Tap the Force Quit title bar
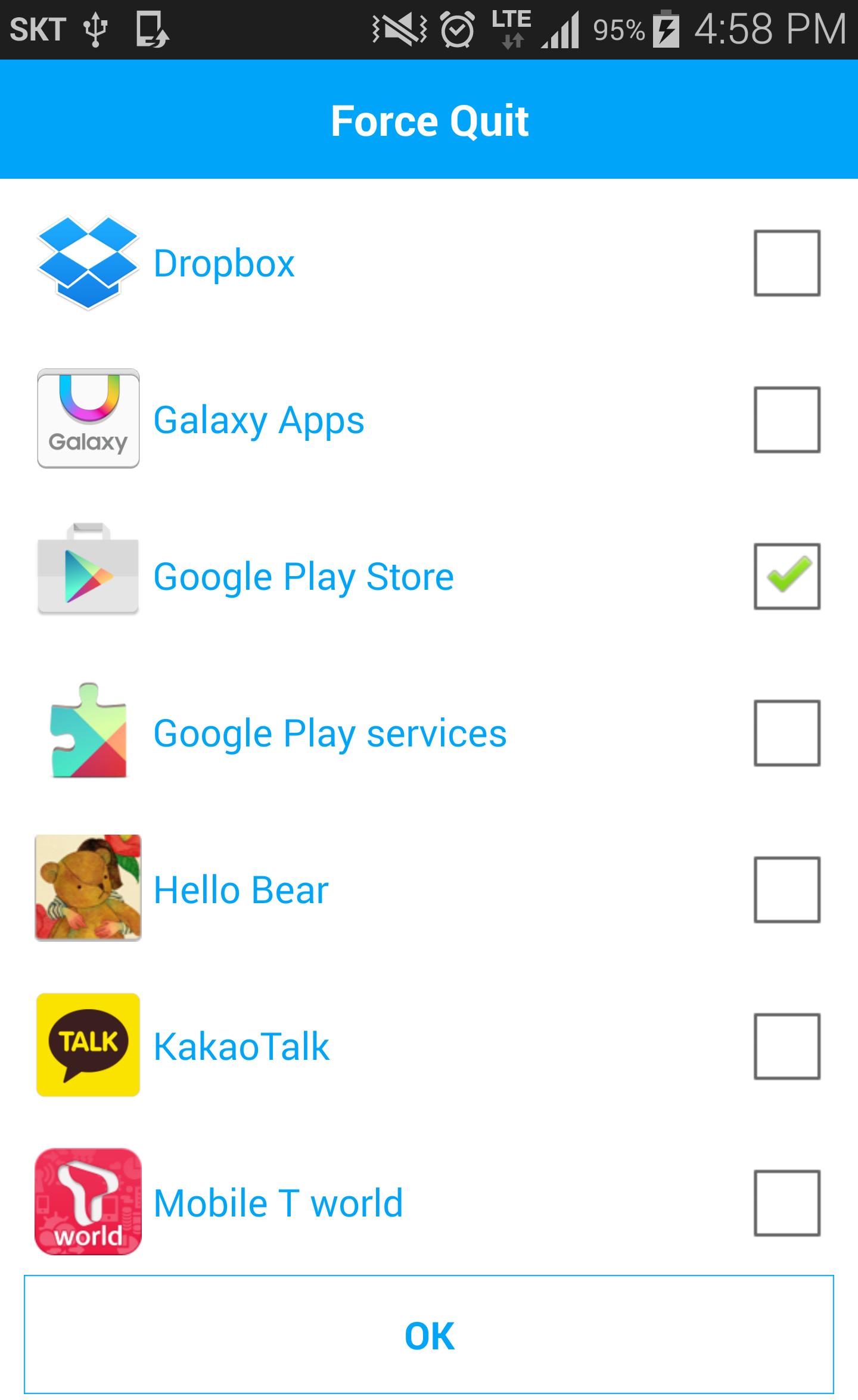Screen dimensions: 858x1400 point(429,120)
